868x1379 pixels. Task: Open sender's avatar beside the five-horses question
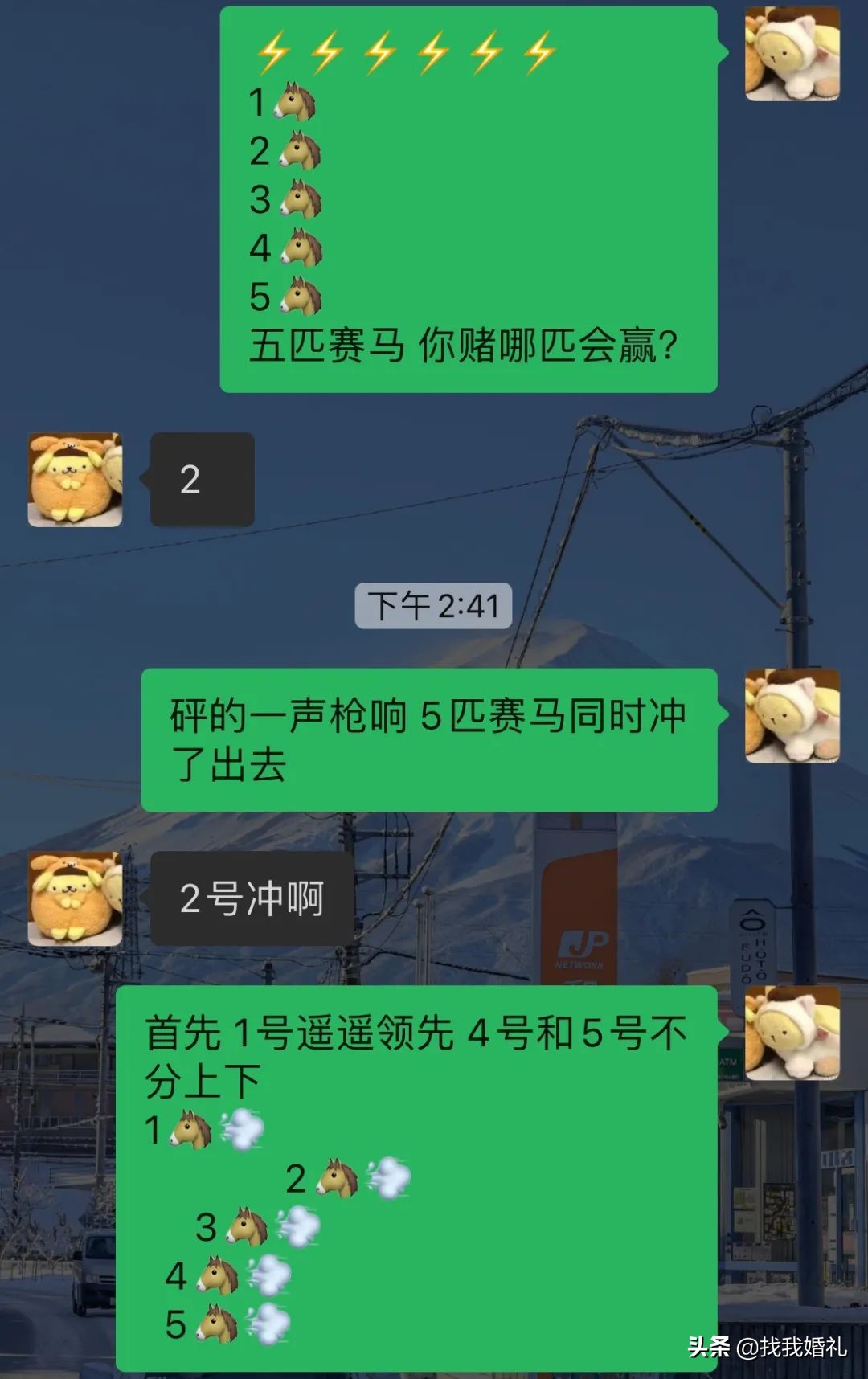click(792, 54)
